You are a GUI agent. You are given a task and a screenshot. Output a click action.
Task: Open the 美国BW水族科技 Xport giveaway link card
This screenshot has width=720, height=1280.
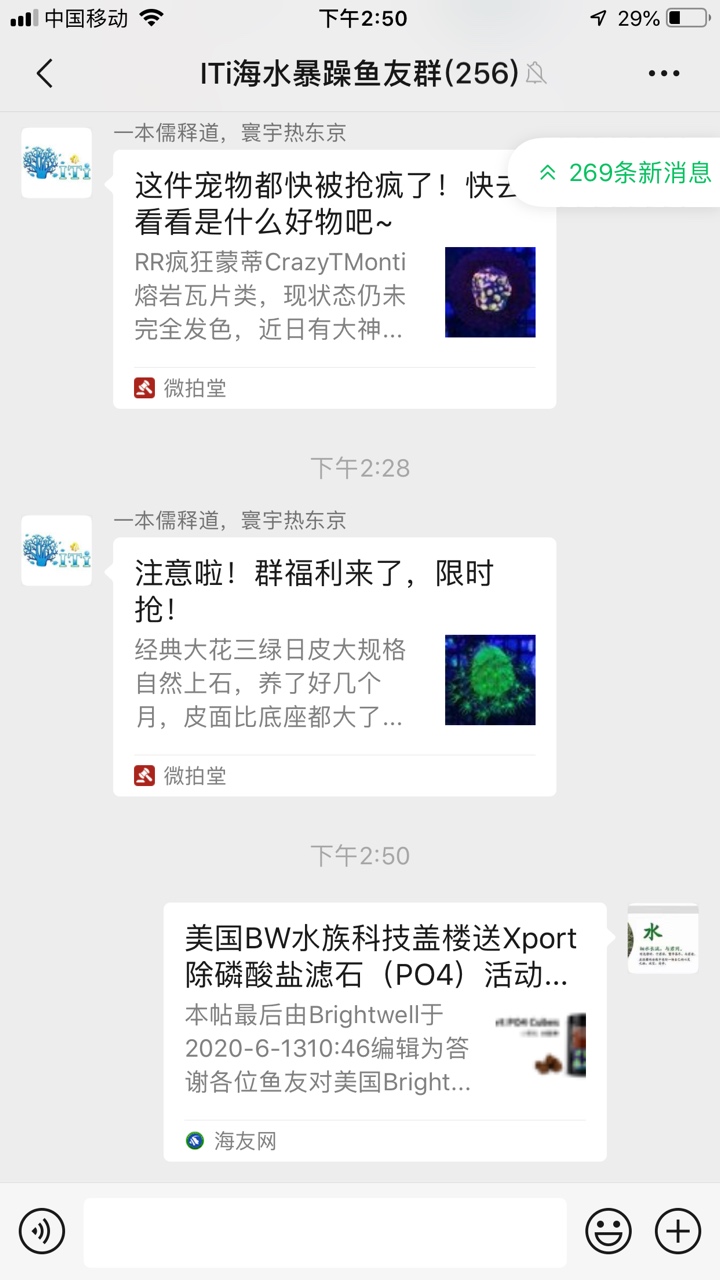(x=385, y=1030)
